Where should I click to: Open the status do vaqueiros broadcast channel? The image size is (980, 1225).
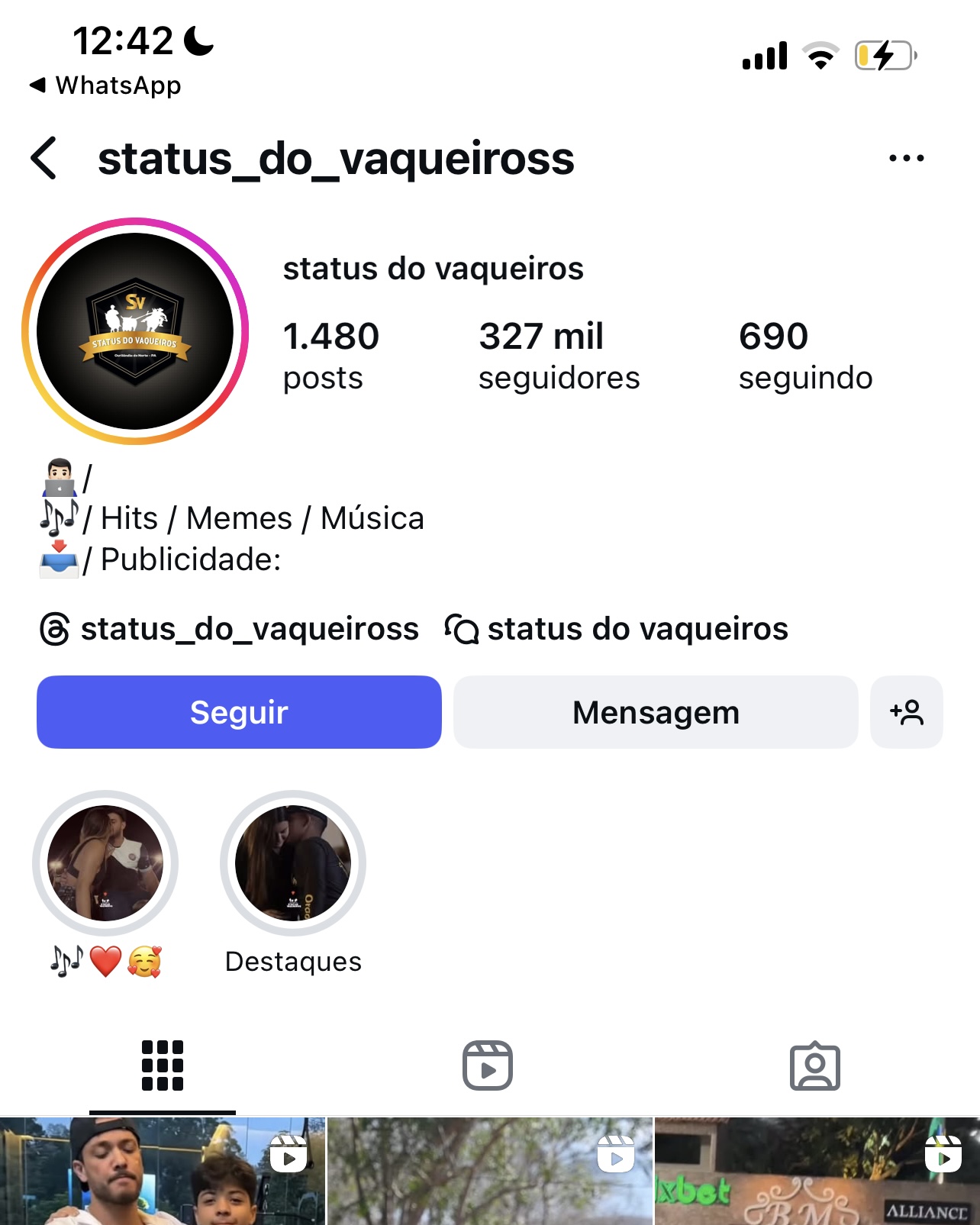pyautogui.click(x=617, y=630)
